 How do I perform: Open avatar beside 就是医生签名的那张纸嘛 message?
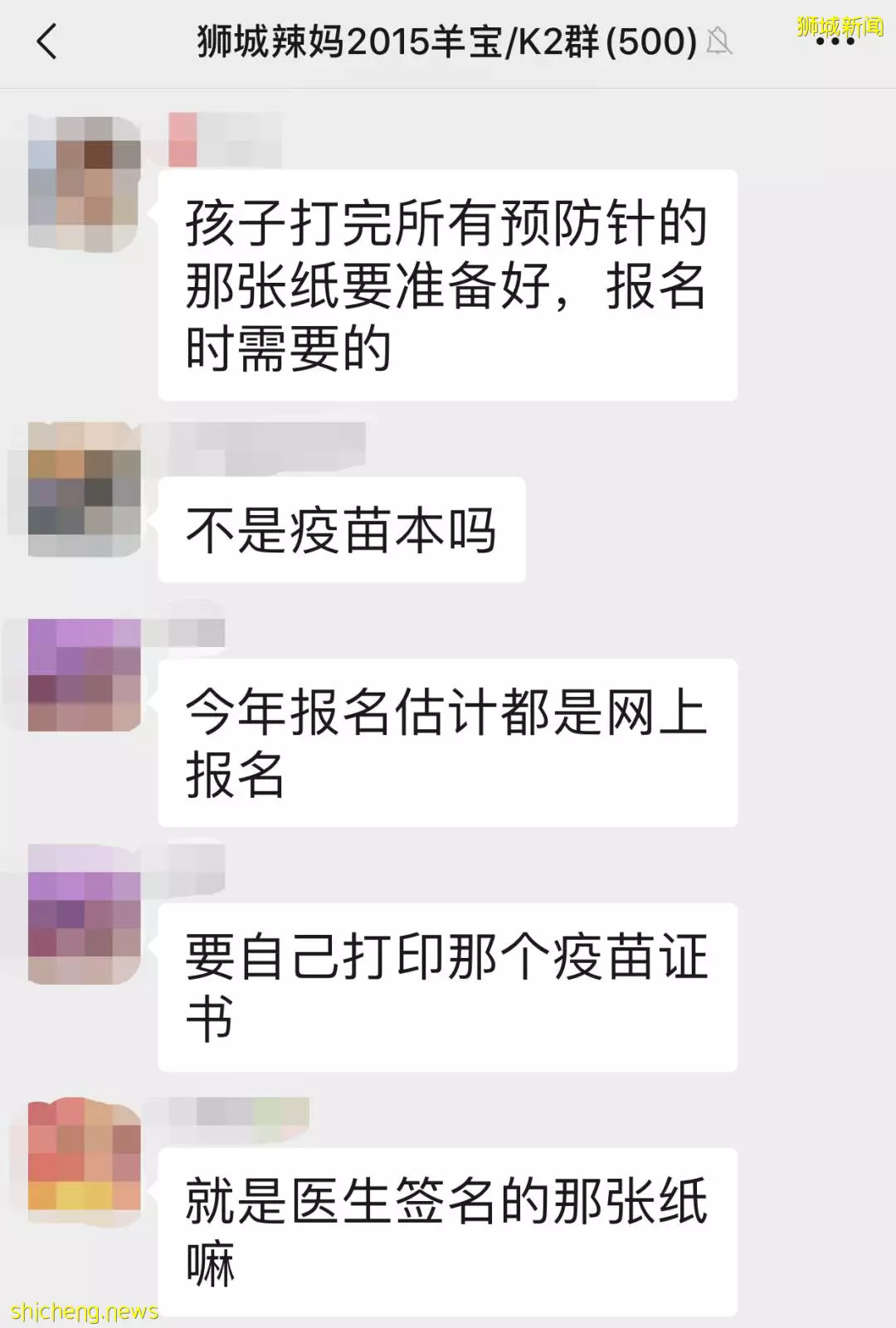tap(84, 1160)
